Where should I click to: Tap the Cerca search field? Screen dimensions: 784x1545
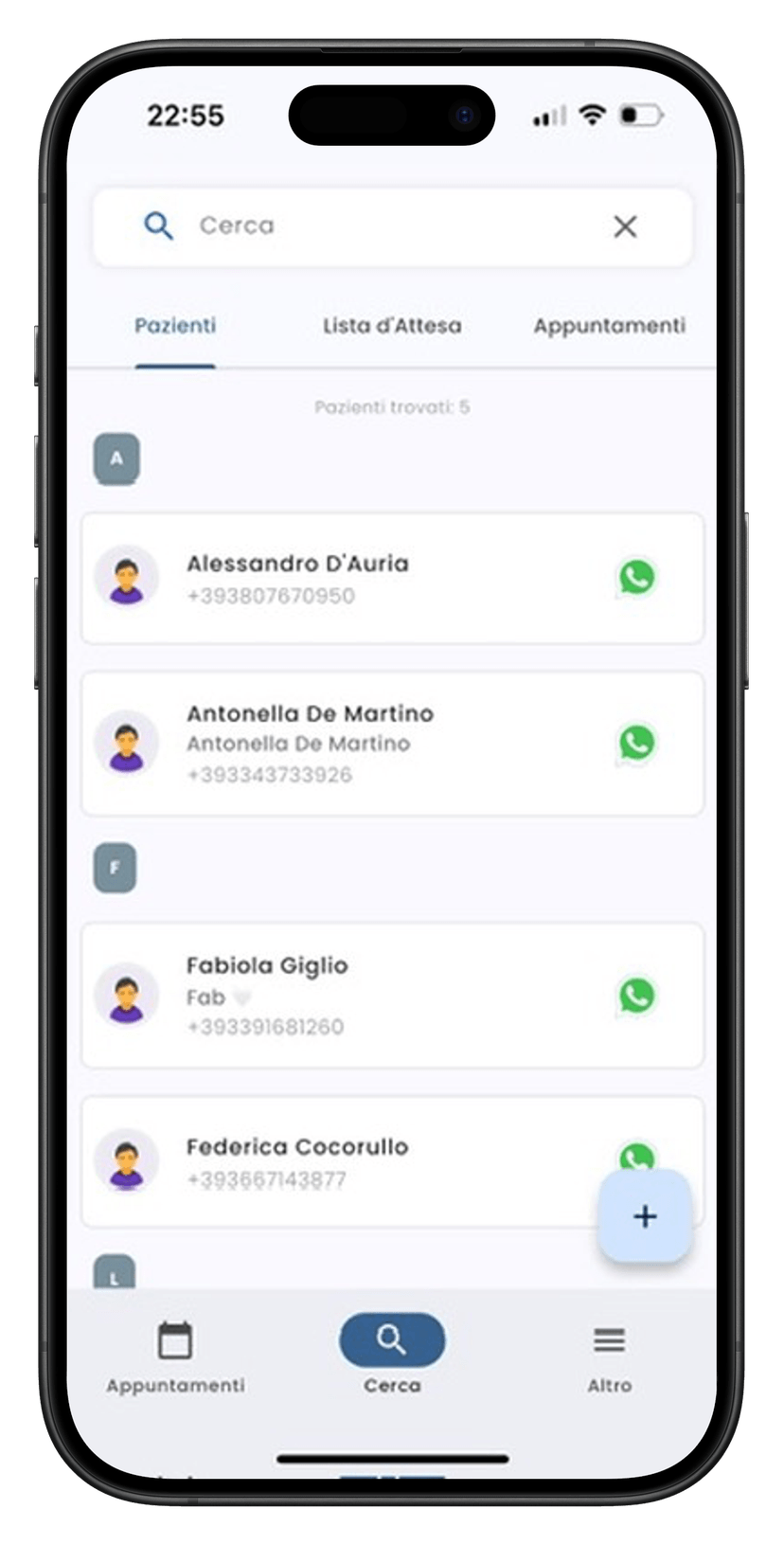[379, 226]
